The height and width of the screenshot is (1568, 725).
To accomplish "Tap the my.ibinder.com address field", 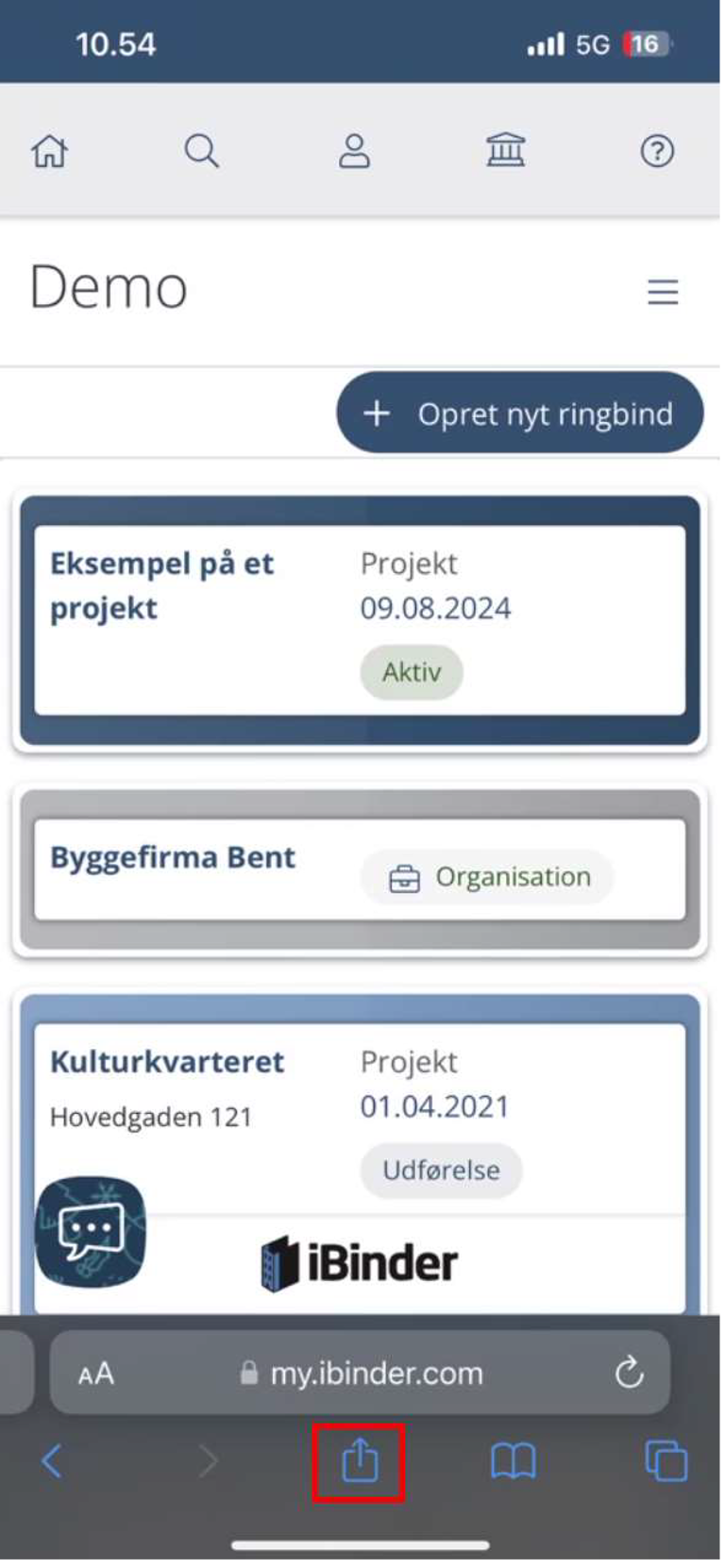I will tap(360, 1373).
